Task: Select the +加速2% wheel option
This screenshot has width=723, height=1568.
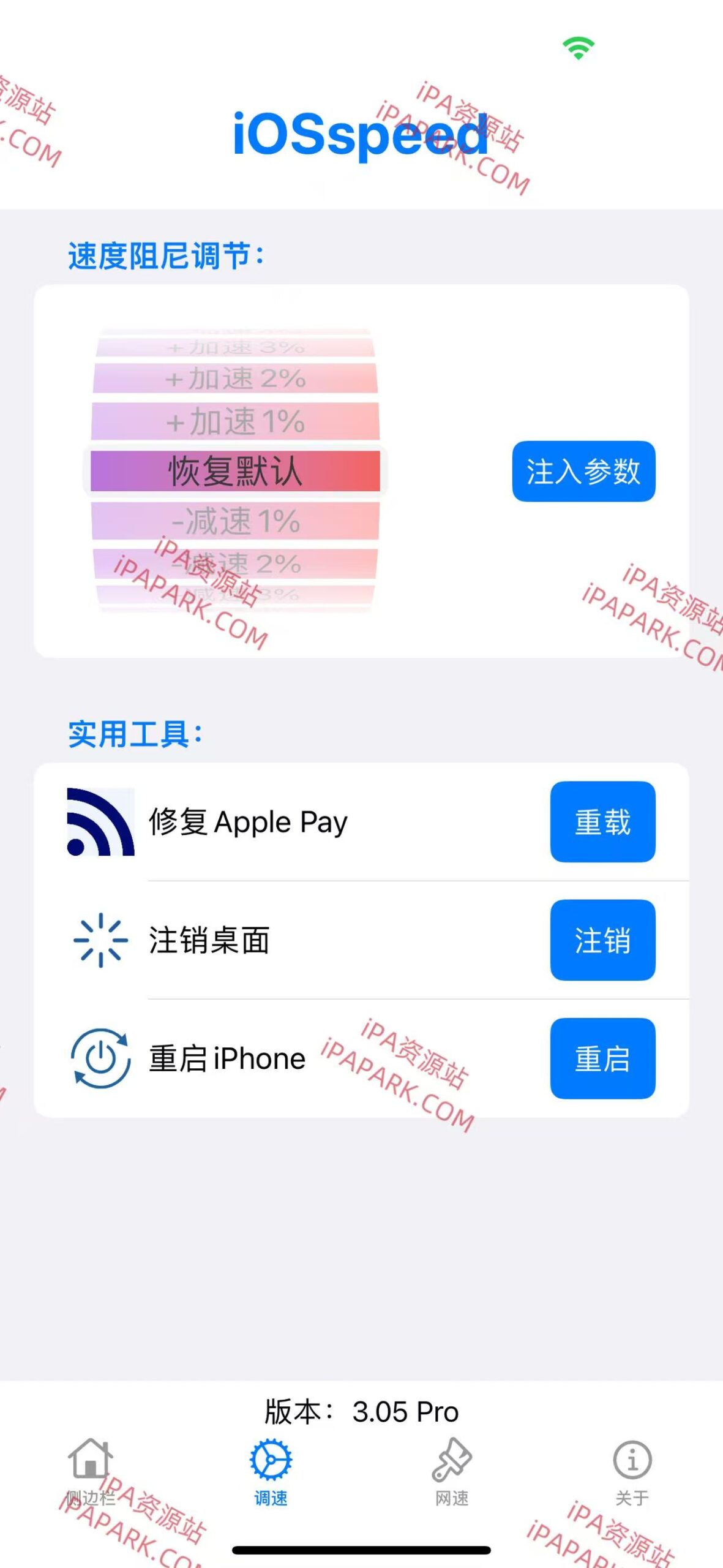Action: pyautogui.click(x=234, y=380)
